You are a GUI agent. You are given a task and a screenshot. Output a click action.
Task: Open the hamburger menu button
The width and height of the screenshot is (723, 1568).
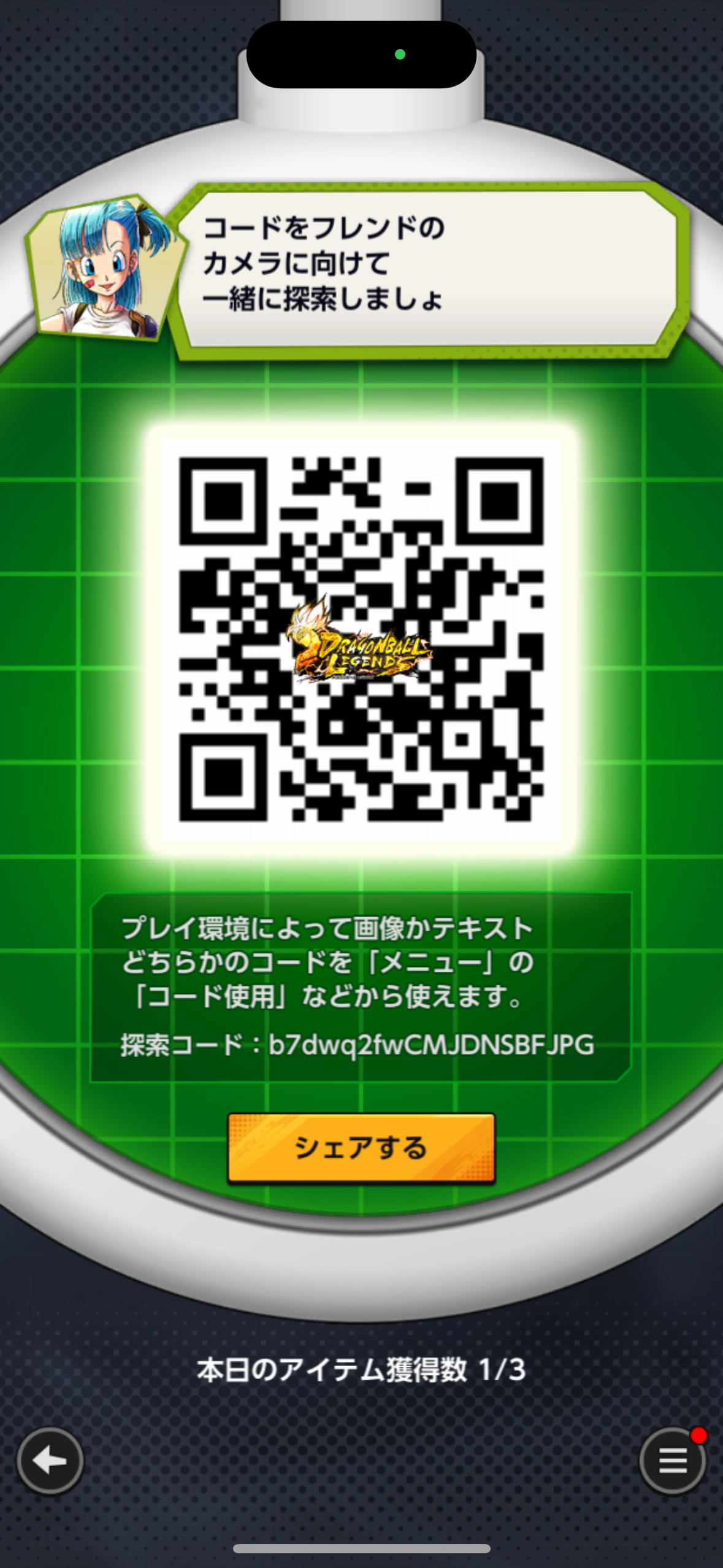pos(673,1461)
